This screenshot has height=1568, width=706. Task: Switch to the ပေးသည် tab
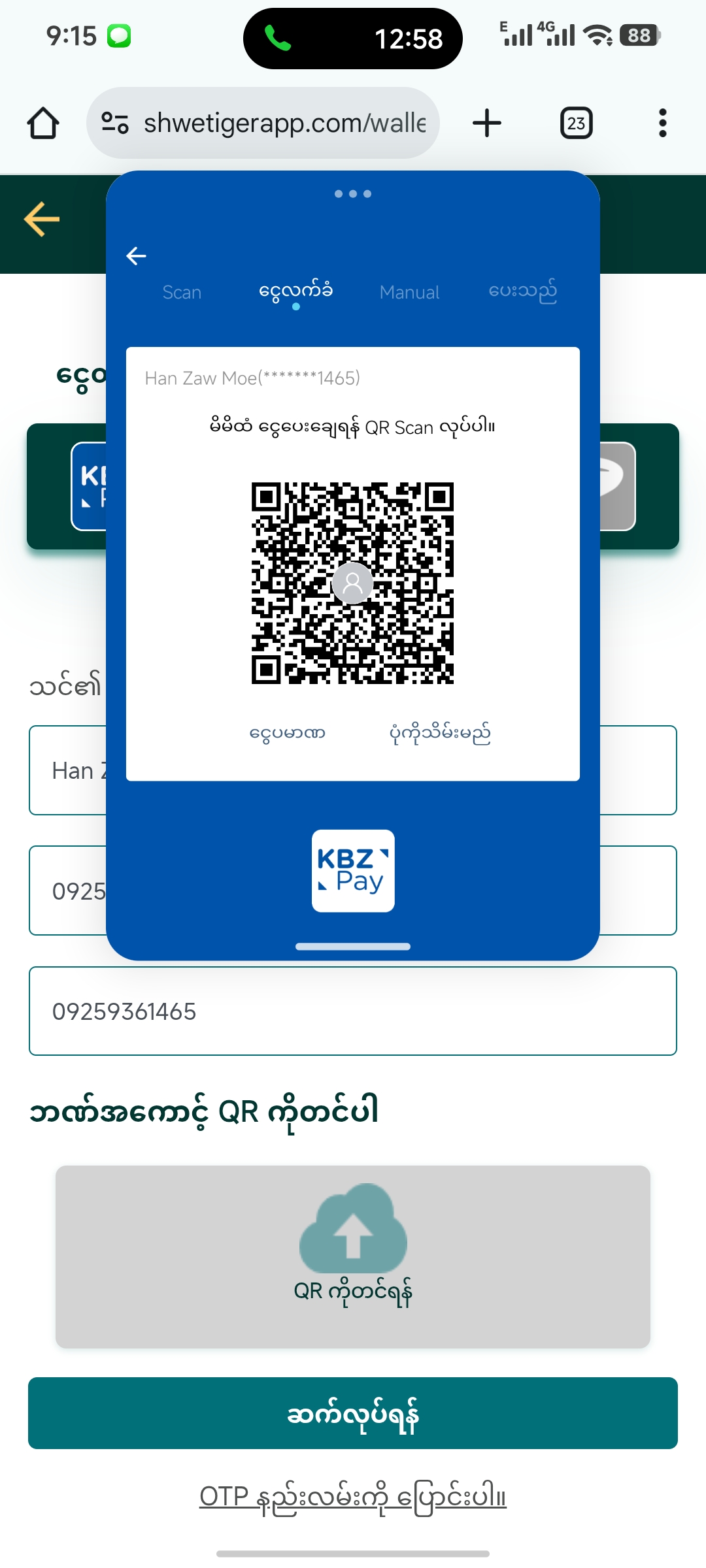[523, 291]
